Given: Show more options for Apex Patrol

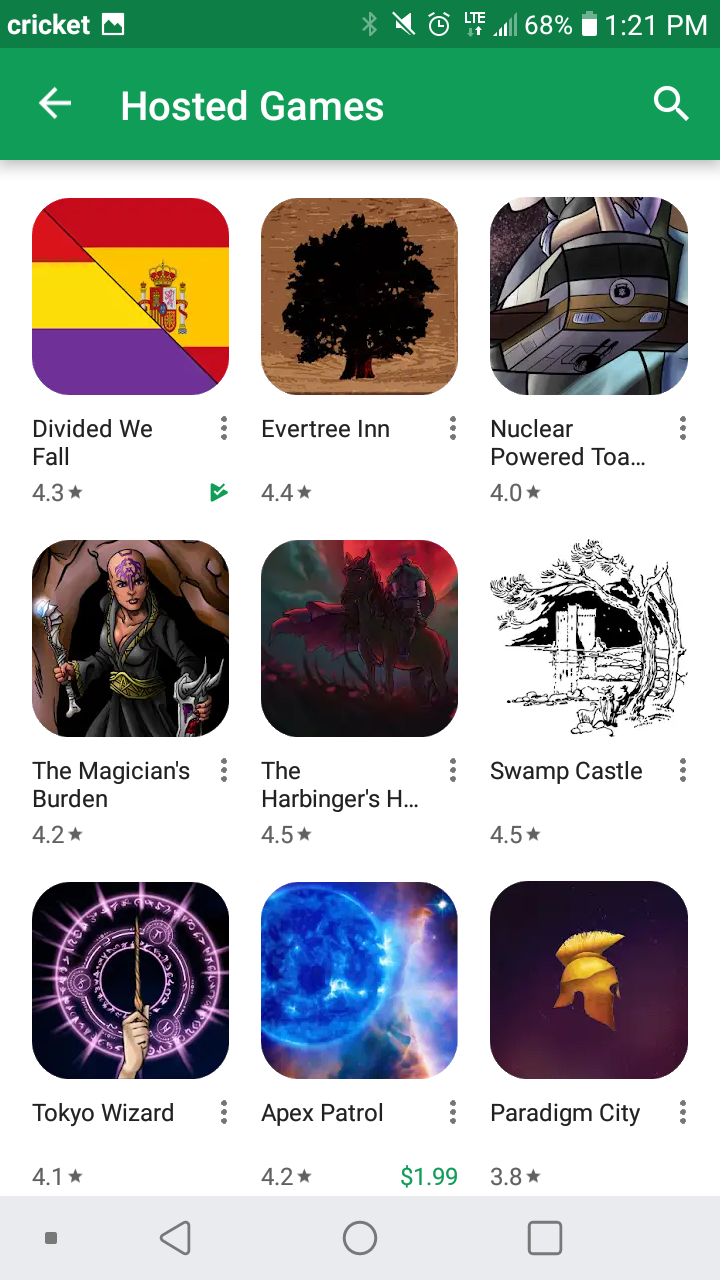Looking at the screenshot, I should coord(453,1113).
